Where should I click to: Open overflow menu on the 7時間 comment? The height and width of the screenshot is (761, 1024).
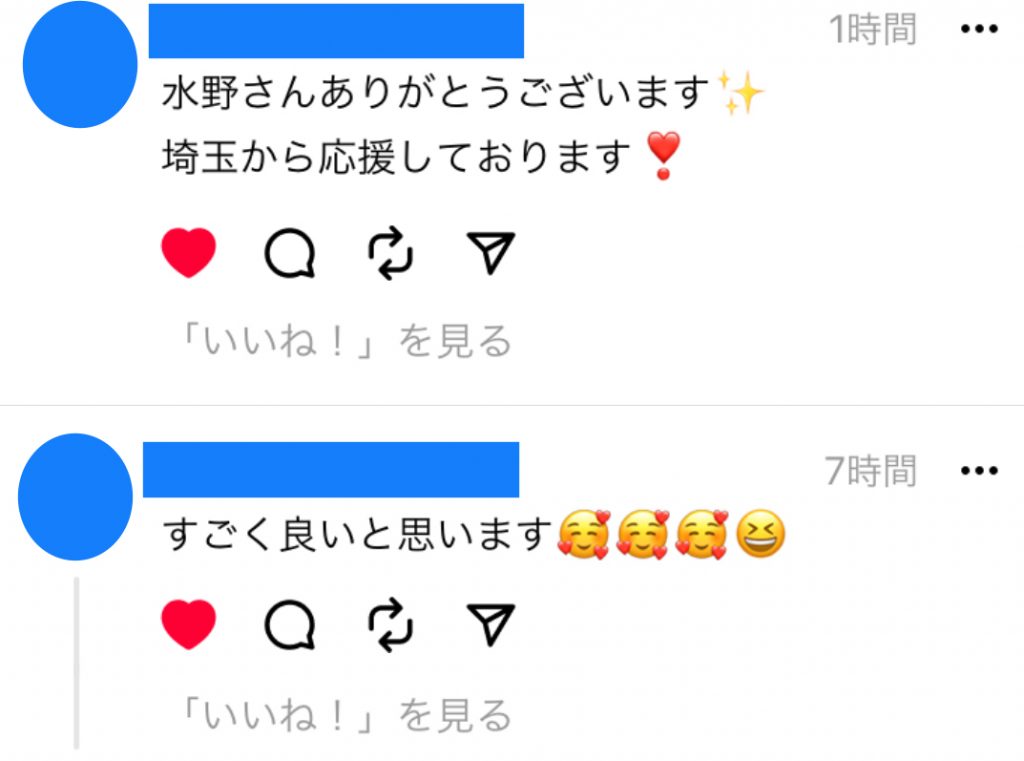[x=979, y=471]
